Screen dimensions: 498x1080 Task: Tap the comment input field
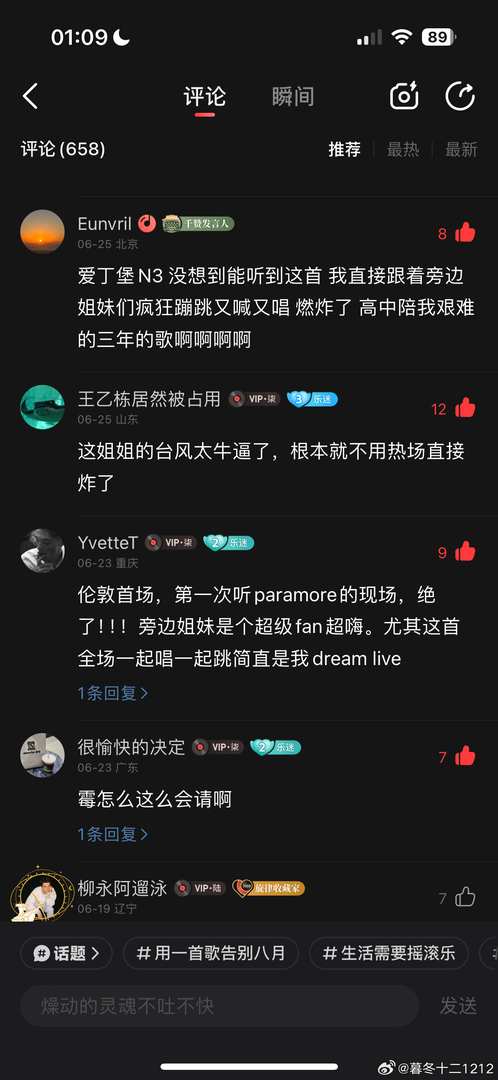(220, 1006)
